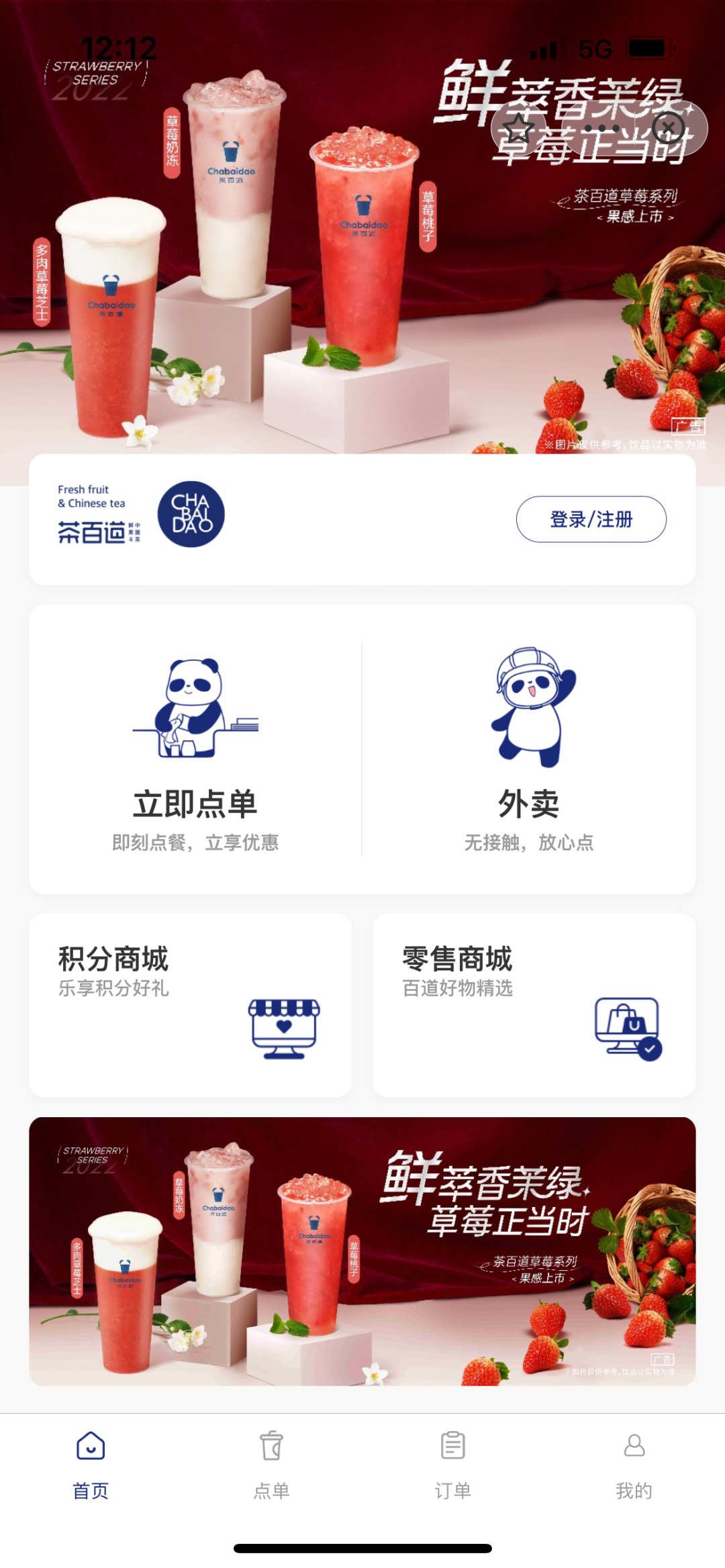This screenshot has width=725, height=1568.
Task: Tap the star favorite icon near the capsule
Action: pos(518,127)
